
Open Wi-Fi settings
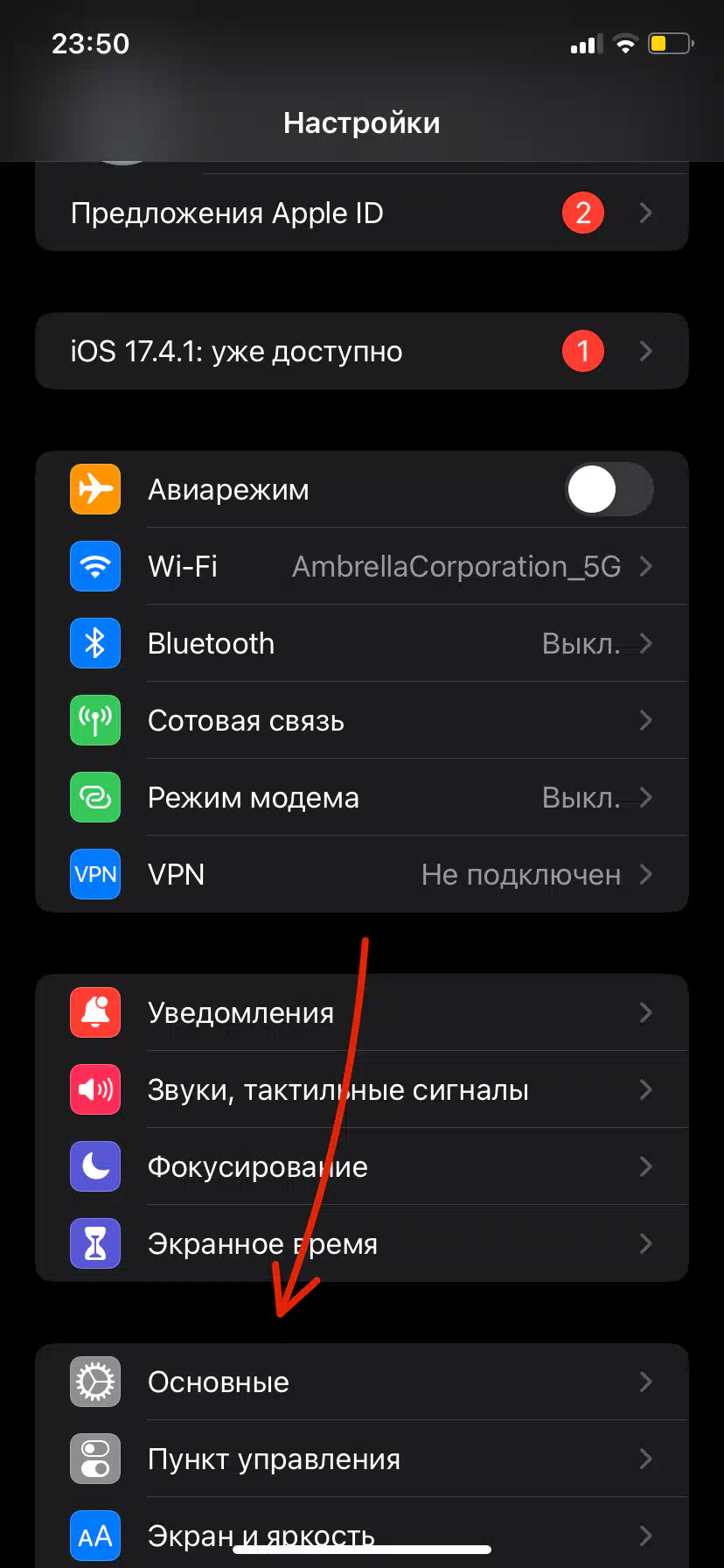pos(362,566)
